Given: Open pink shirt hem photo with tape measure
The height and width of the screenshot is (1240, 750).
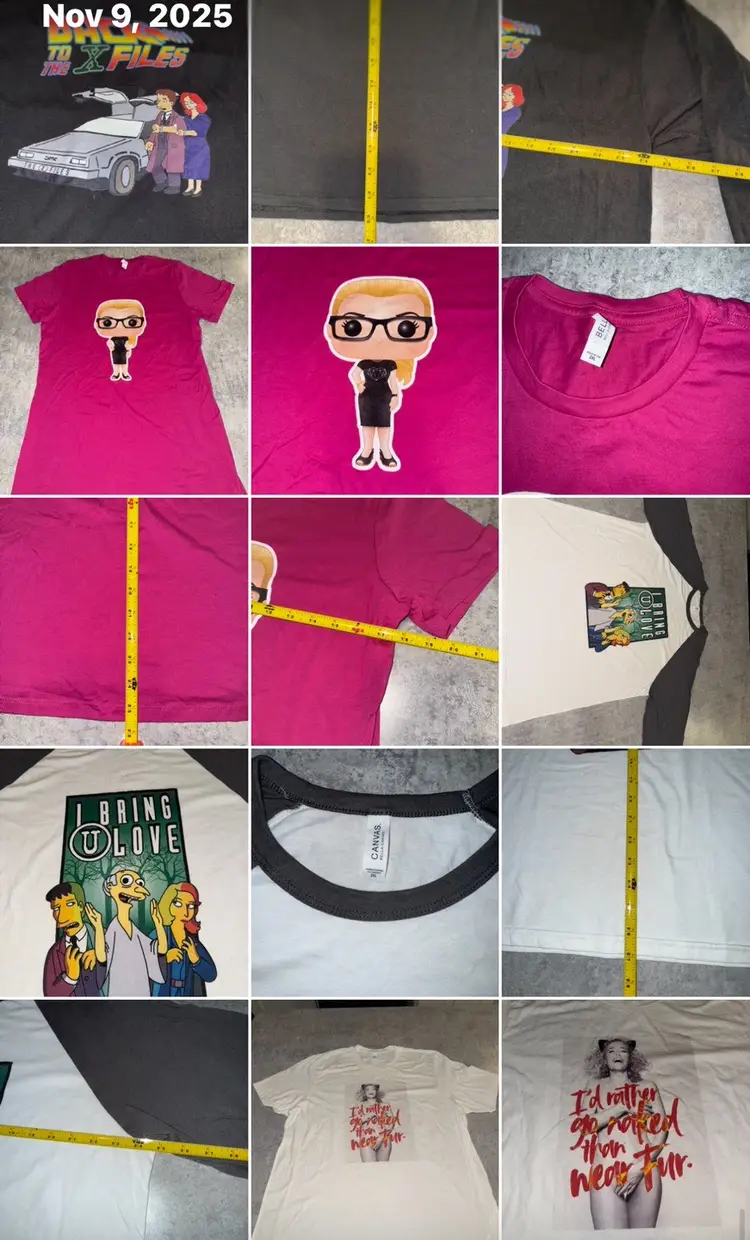Looking at the screenshot, I should pos(124,621).
